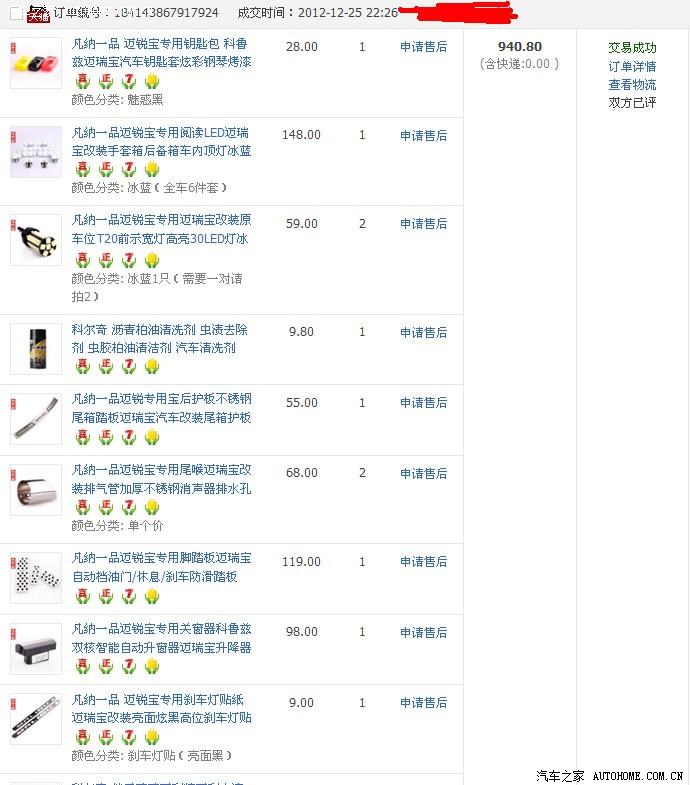Screen dimensions: 690x785
Task: Open the T20前示宽灯 product title
Action: (161, 230)
